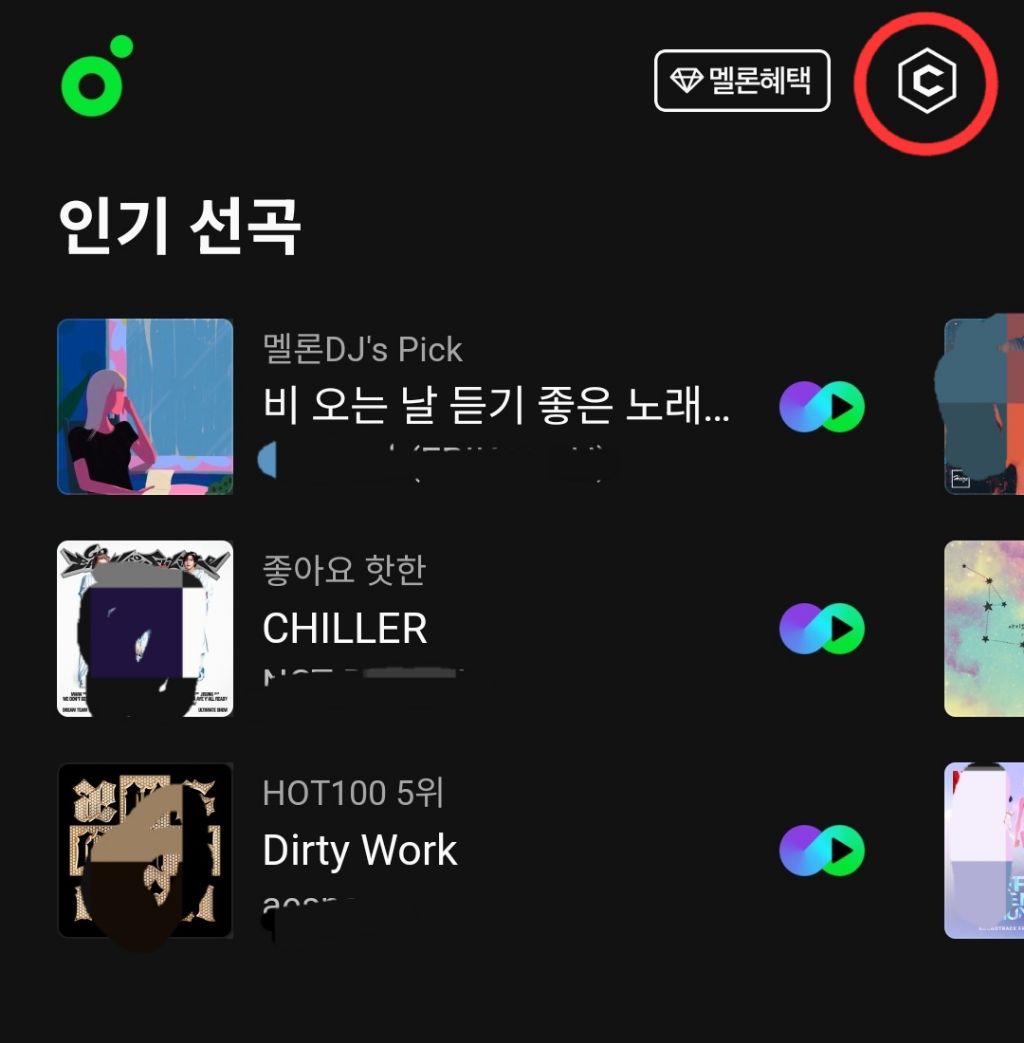Open the album cover of Dirty Work
Viewport: 1024px width, 1043px height.
145,851
